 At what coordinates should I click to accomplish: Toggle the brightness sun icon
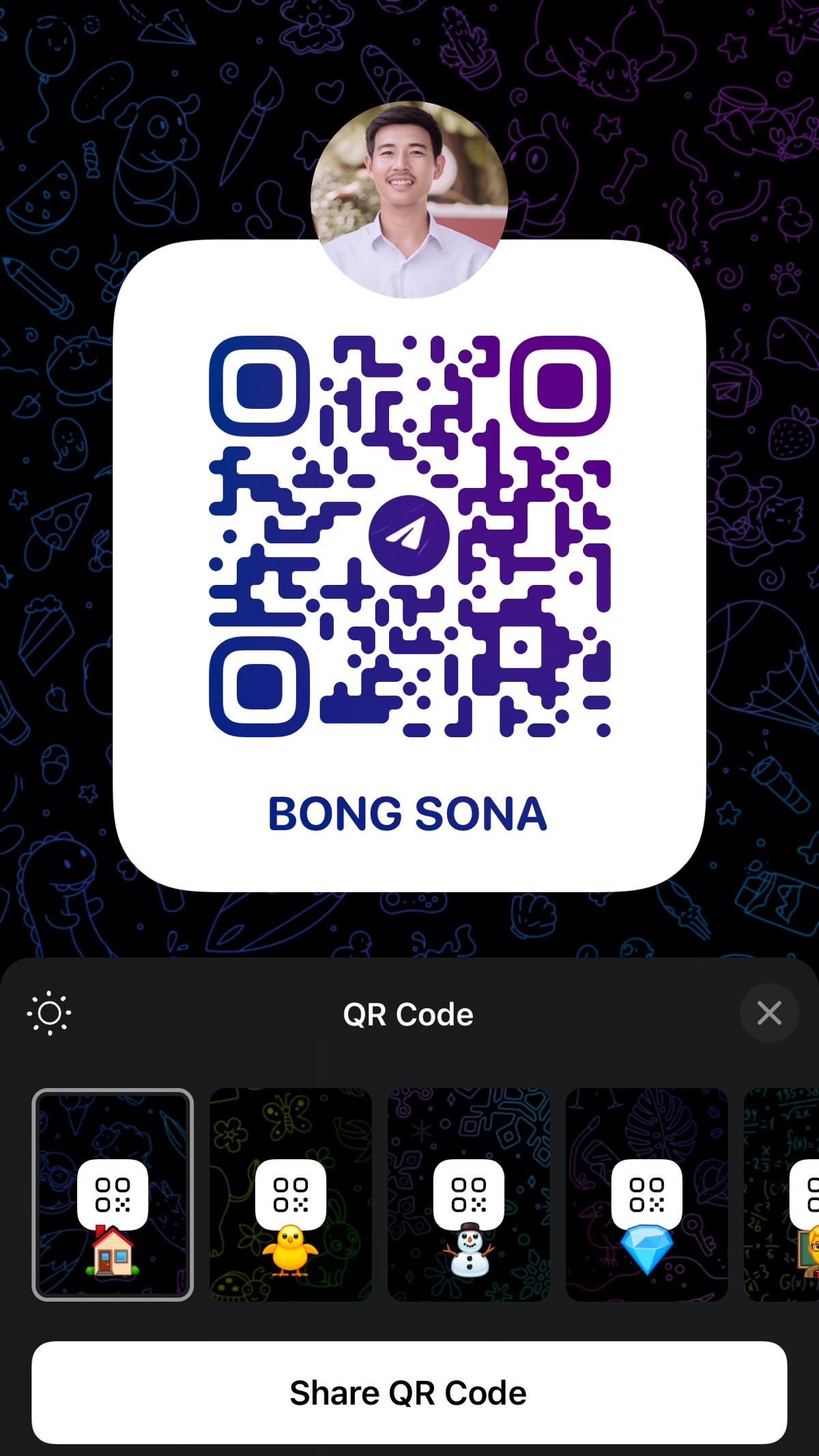(x=49, y=1013)
